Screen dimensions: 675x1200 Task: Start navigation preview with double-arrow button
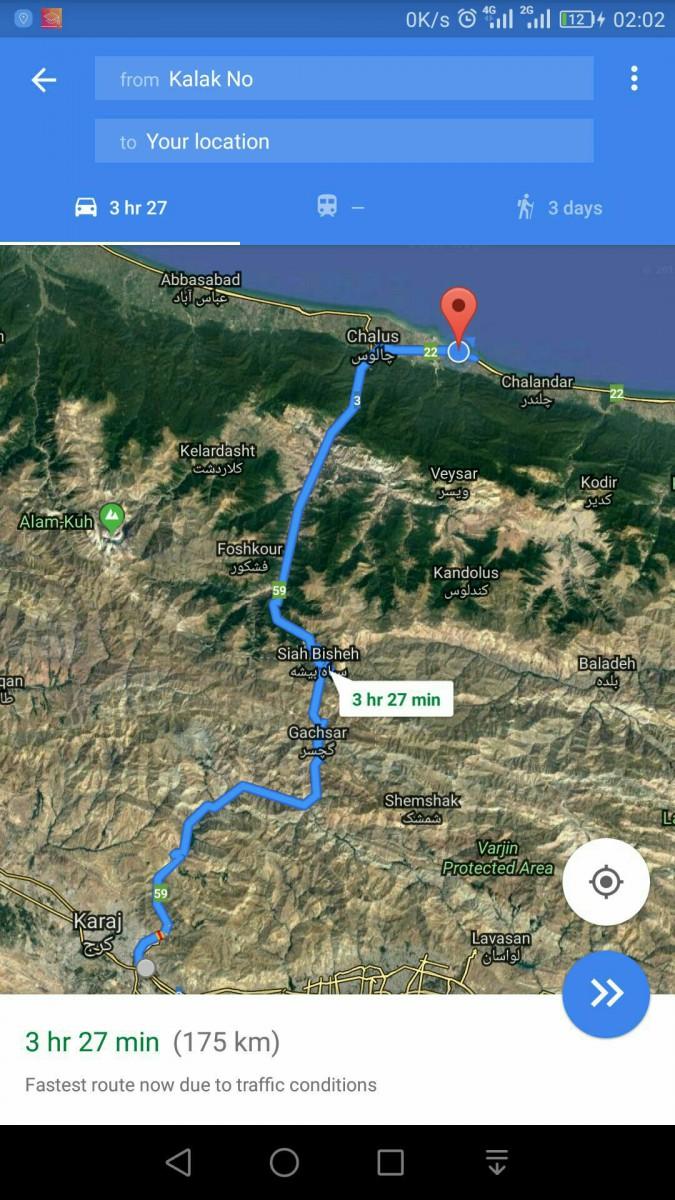tap(605, 994)
